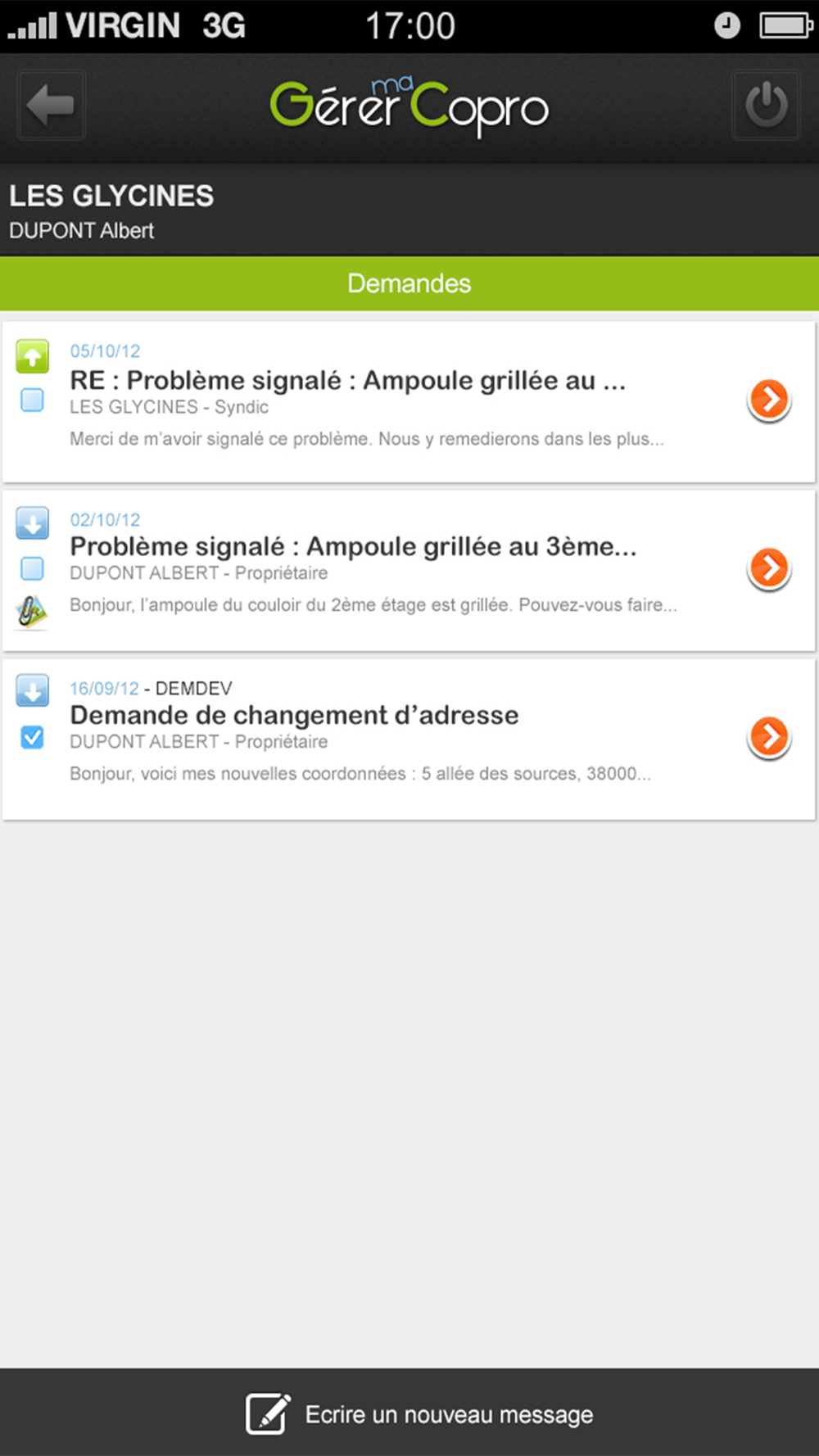
Task: Tap the orange arrow on the 02/10/12 message
Action: [769, 568]
